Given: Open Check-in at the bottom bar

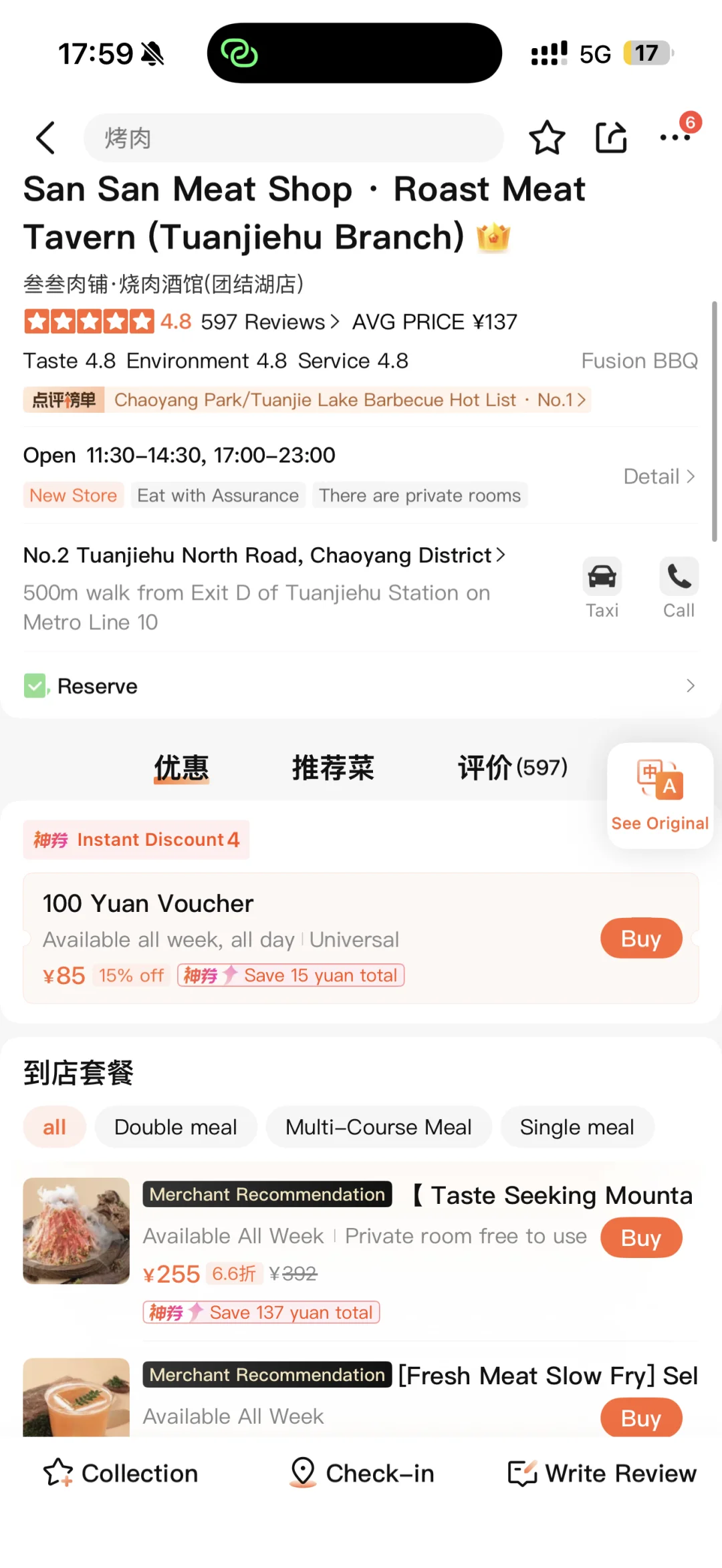Looking at the screenshot, I should 361,1473.
